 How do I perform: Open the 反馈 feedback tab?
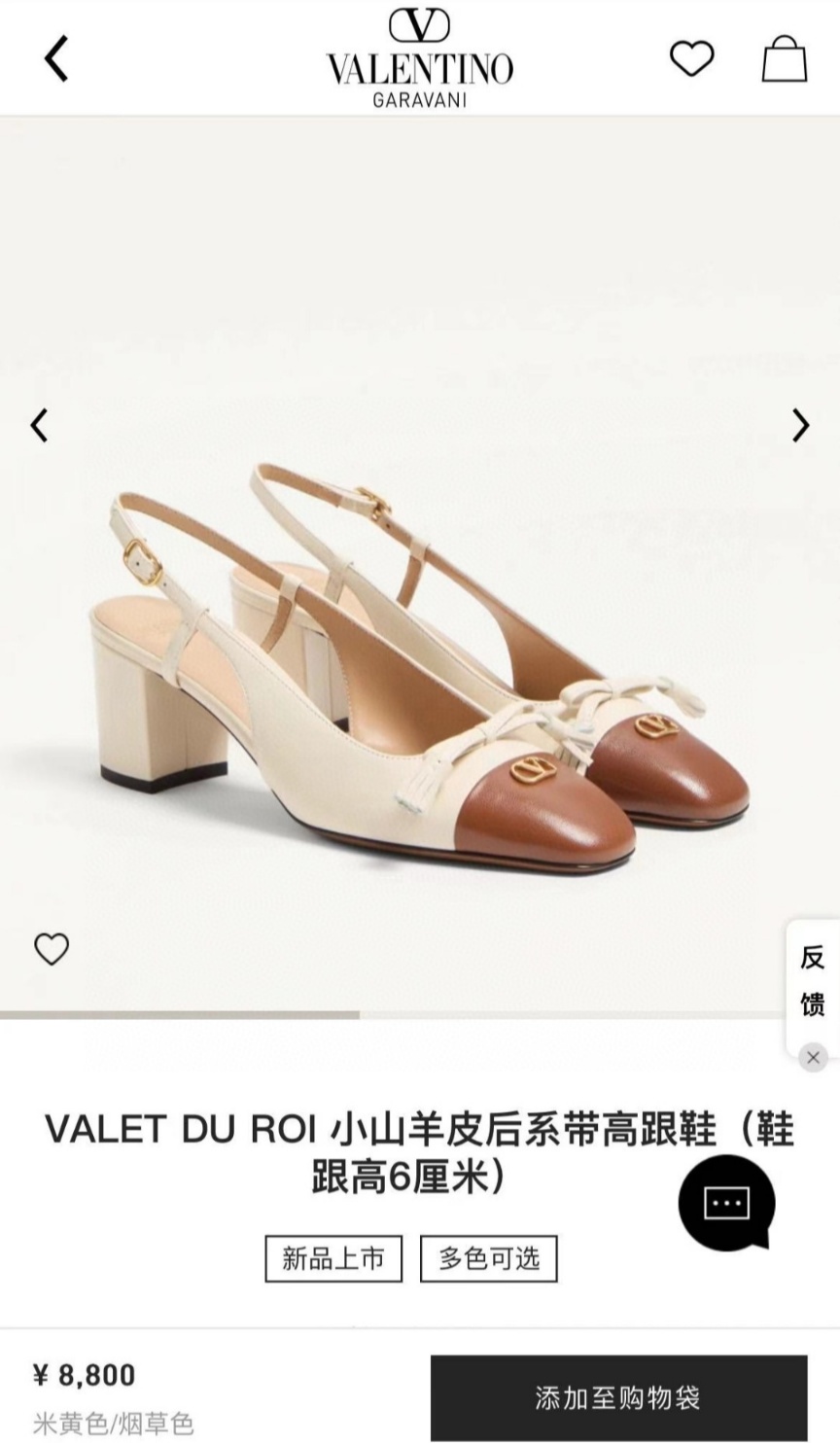pos(813,980)
